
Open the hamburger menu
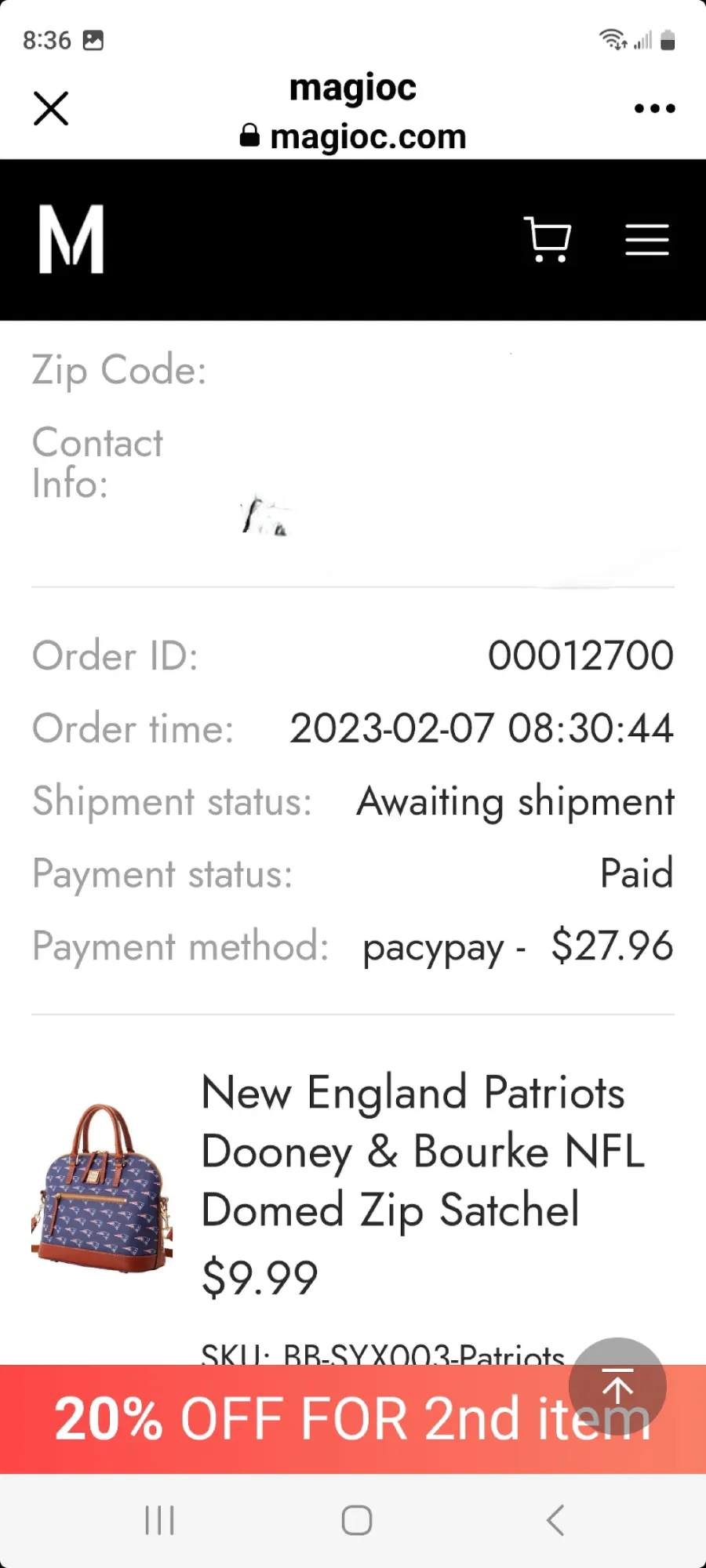click(647, 239)
